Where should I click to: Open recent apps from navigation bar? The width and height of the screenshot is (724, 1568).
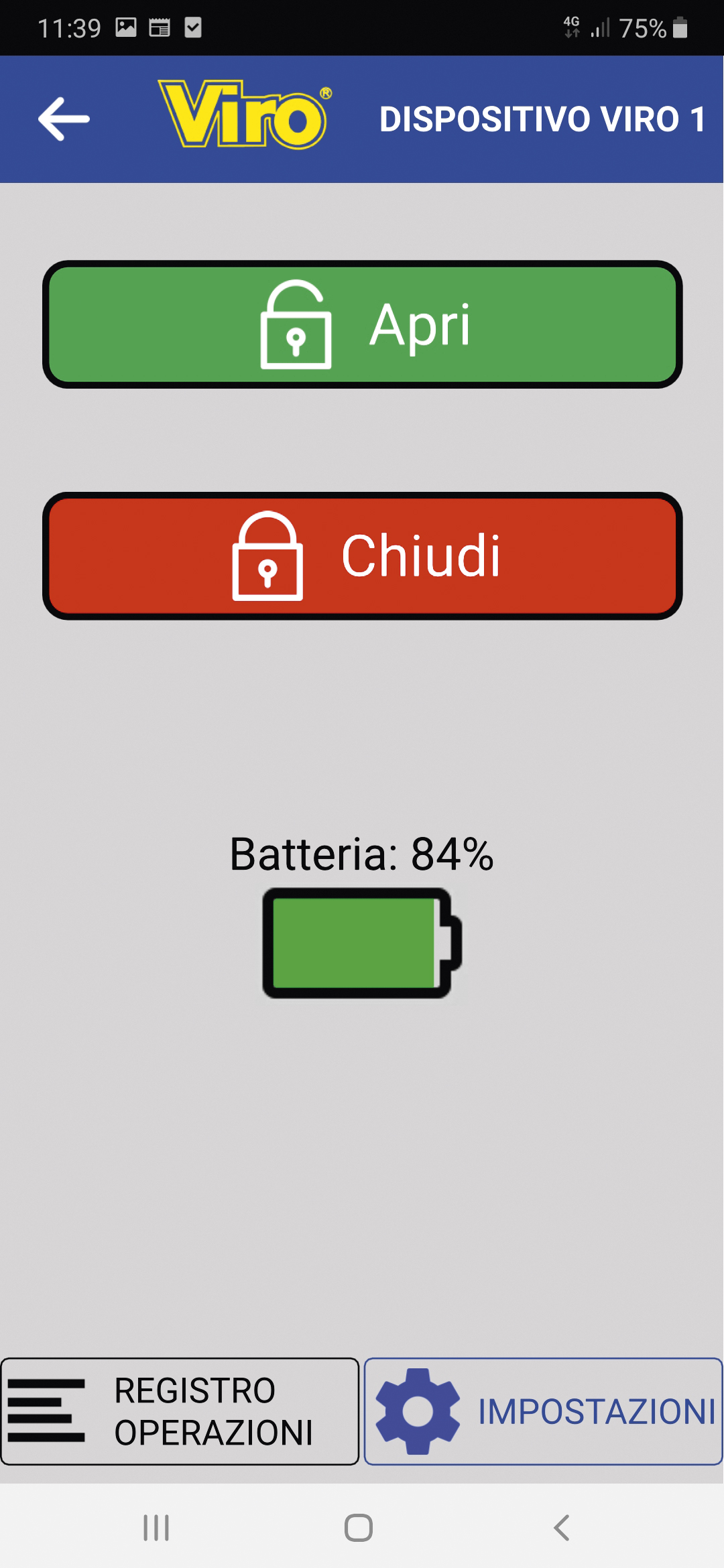click(x=156, y=1528)
